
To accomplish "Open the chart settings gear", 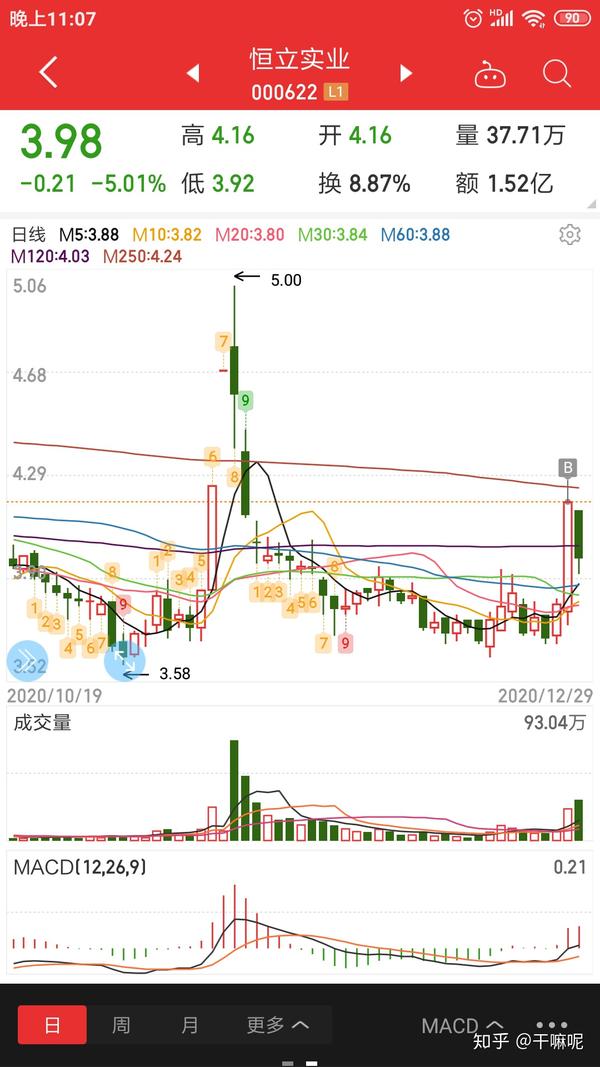I will [570, 235].
